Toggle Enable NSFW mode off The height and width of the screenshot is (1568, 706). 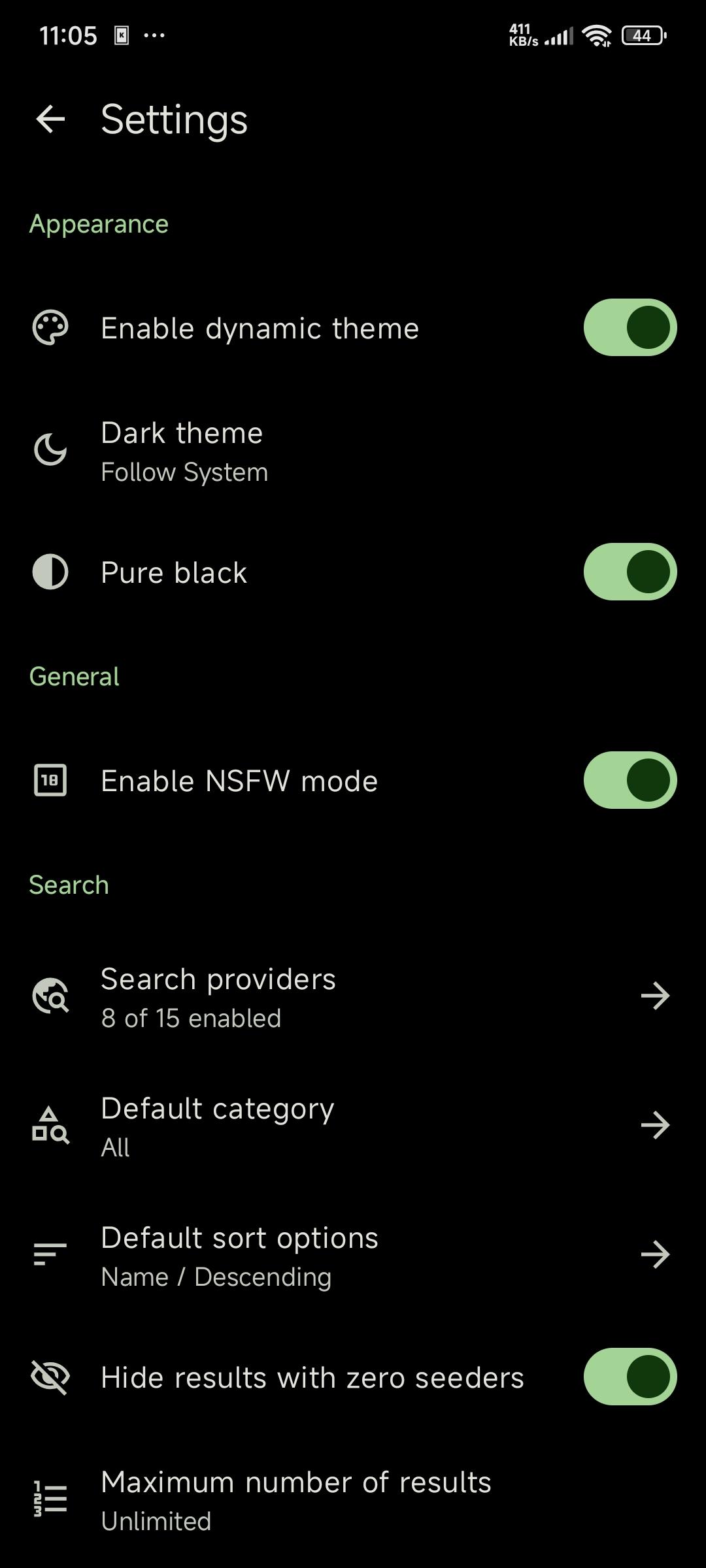630,780
